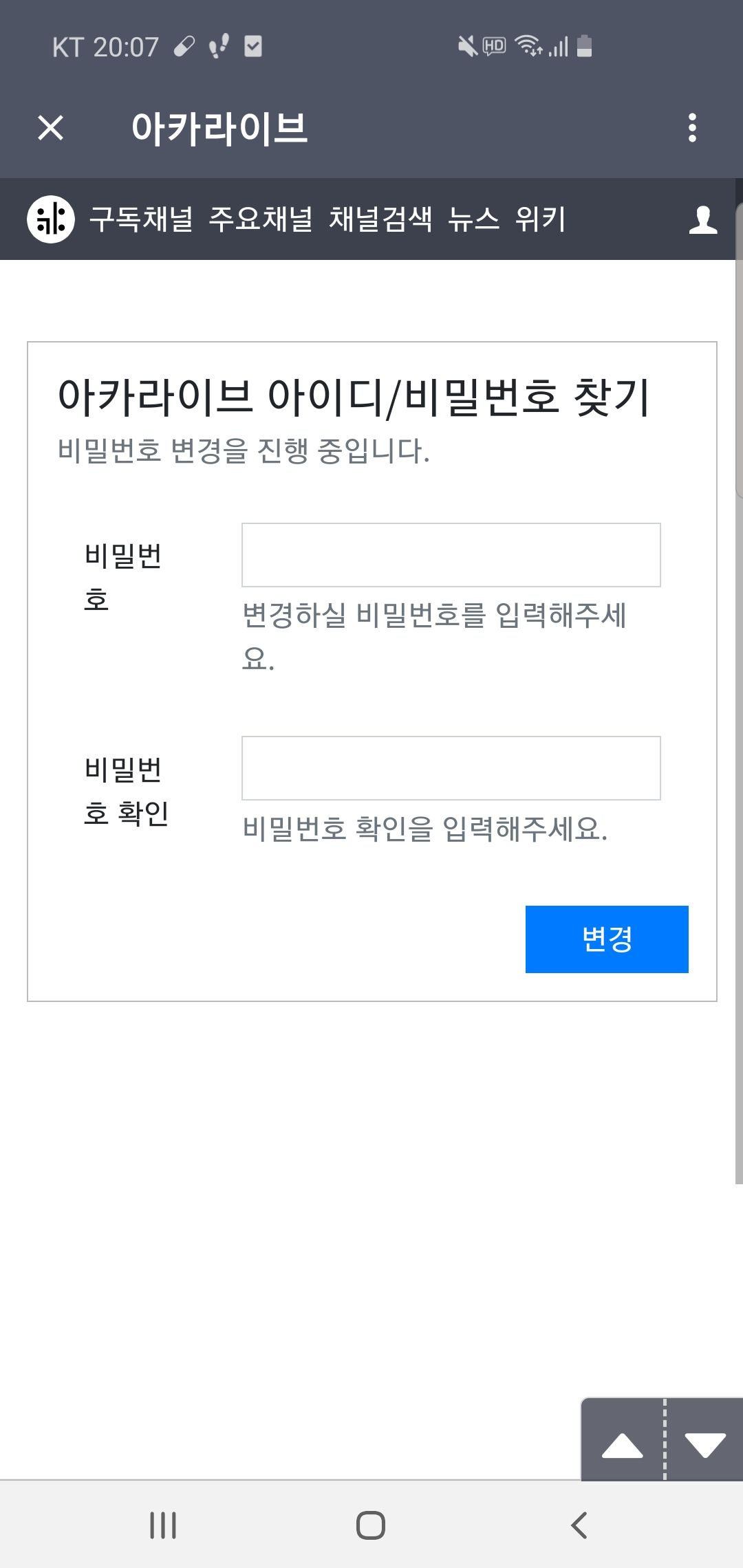Switch to the 위키 page
This screenshot has width=743, height=1568.
(540, 219)
